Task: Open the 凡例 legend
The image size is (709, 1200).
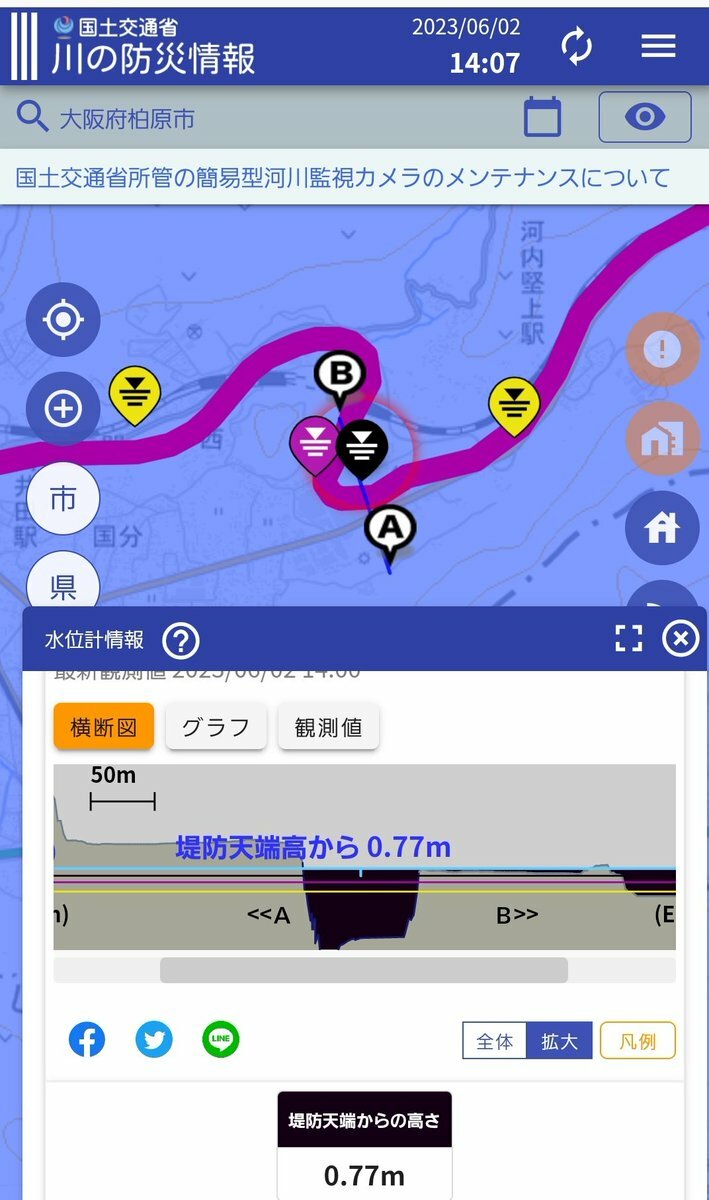Action: coord(638,1041)
